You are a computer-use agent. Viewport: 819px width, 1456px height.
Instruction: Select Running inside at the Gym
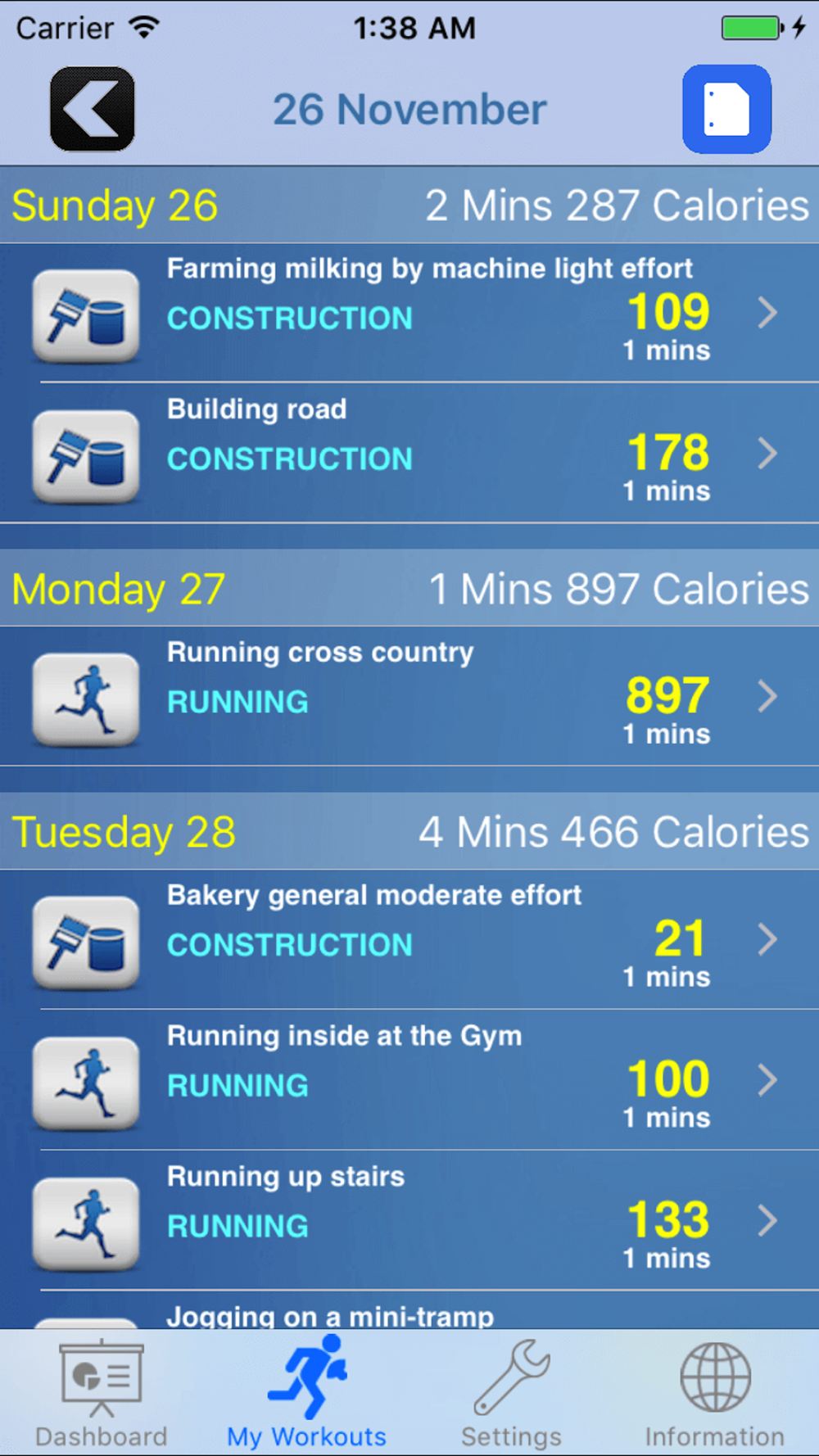tap(409, 1080)
